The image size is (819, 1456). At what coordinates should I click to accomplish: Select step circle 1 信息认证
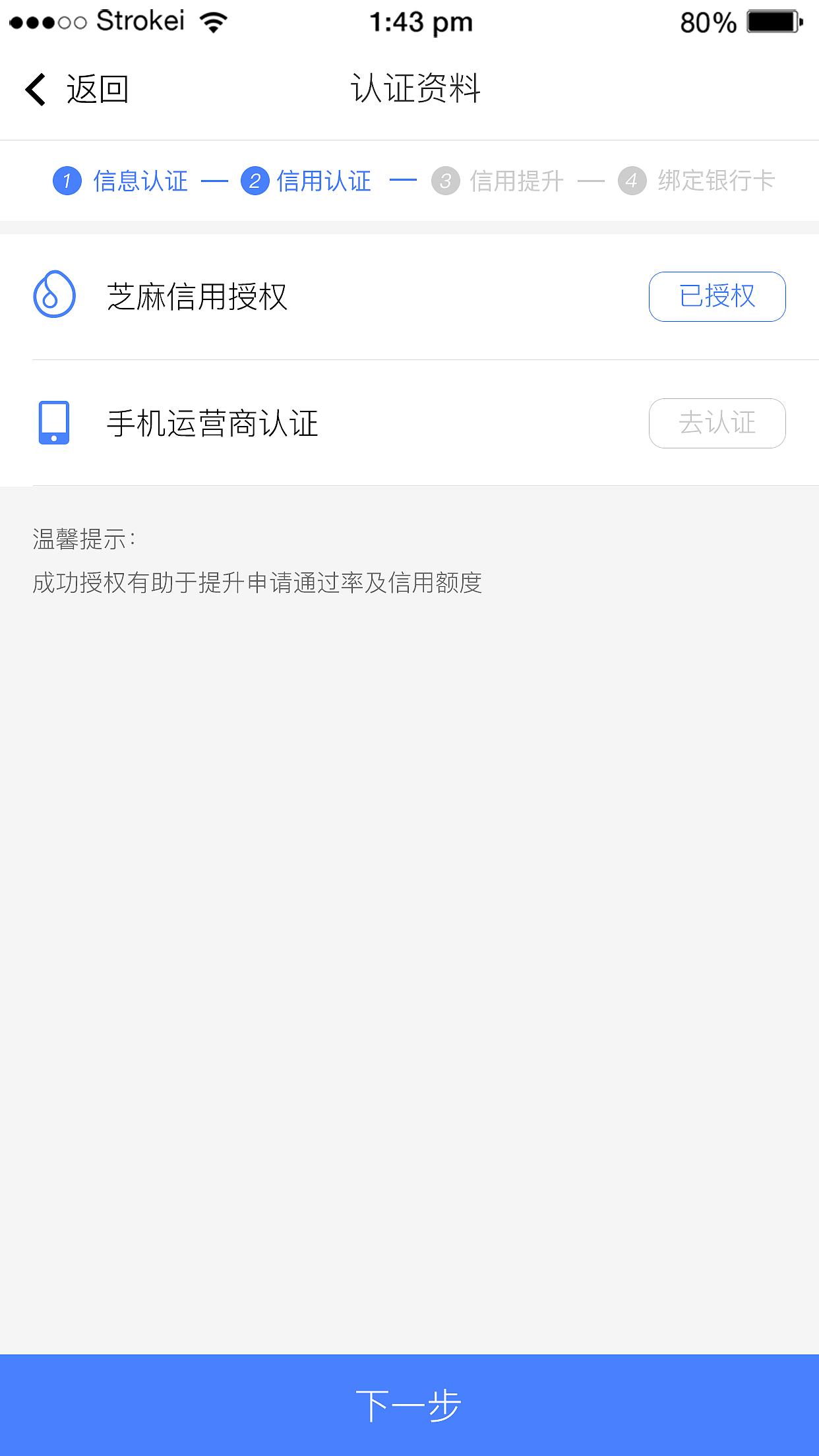point(67,181)
